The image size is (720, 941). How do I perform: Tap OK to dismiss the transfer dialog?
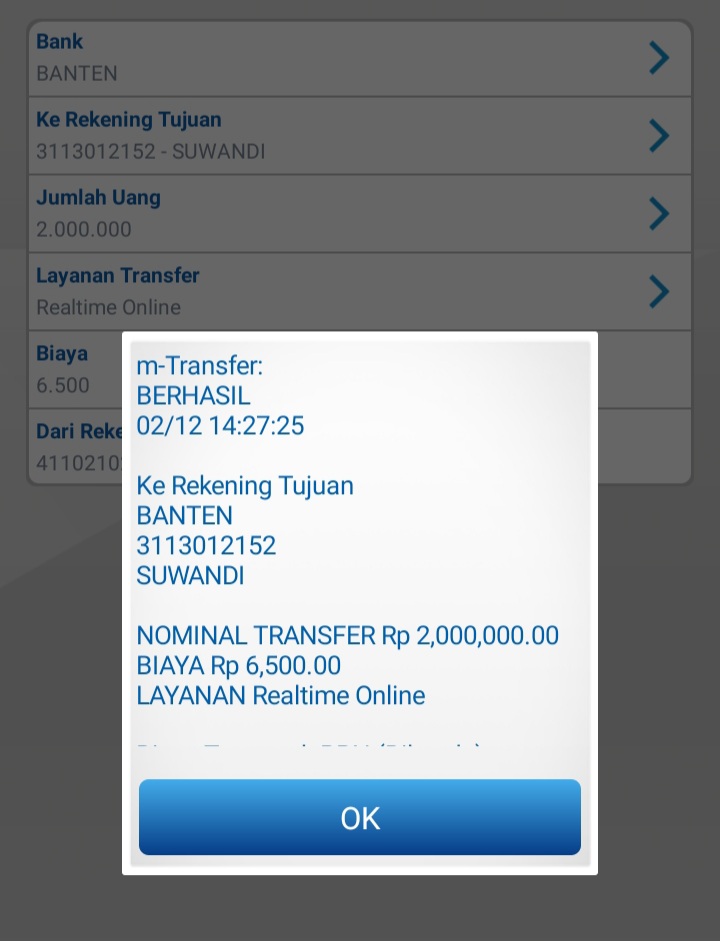click(359, 818)
